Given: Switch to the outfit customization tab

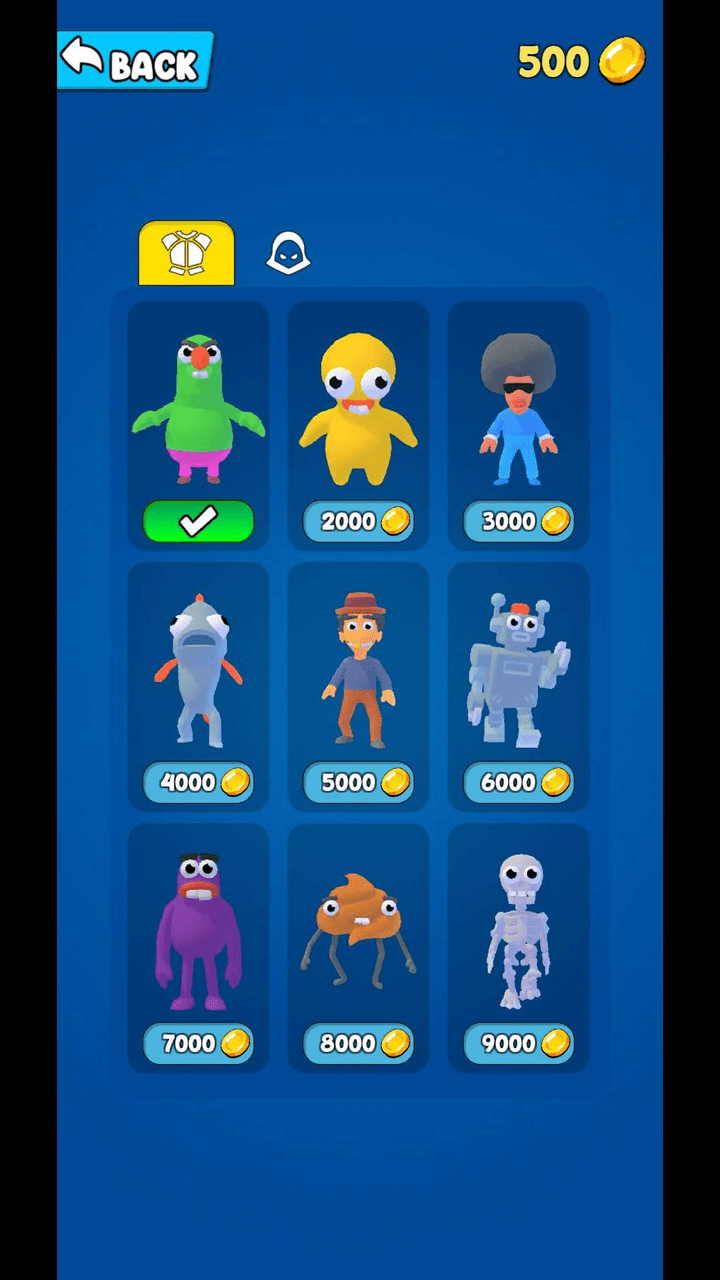Looking at the screenshot, I should pos(185,253).
